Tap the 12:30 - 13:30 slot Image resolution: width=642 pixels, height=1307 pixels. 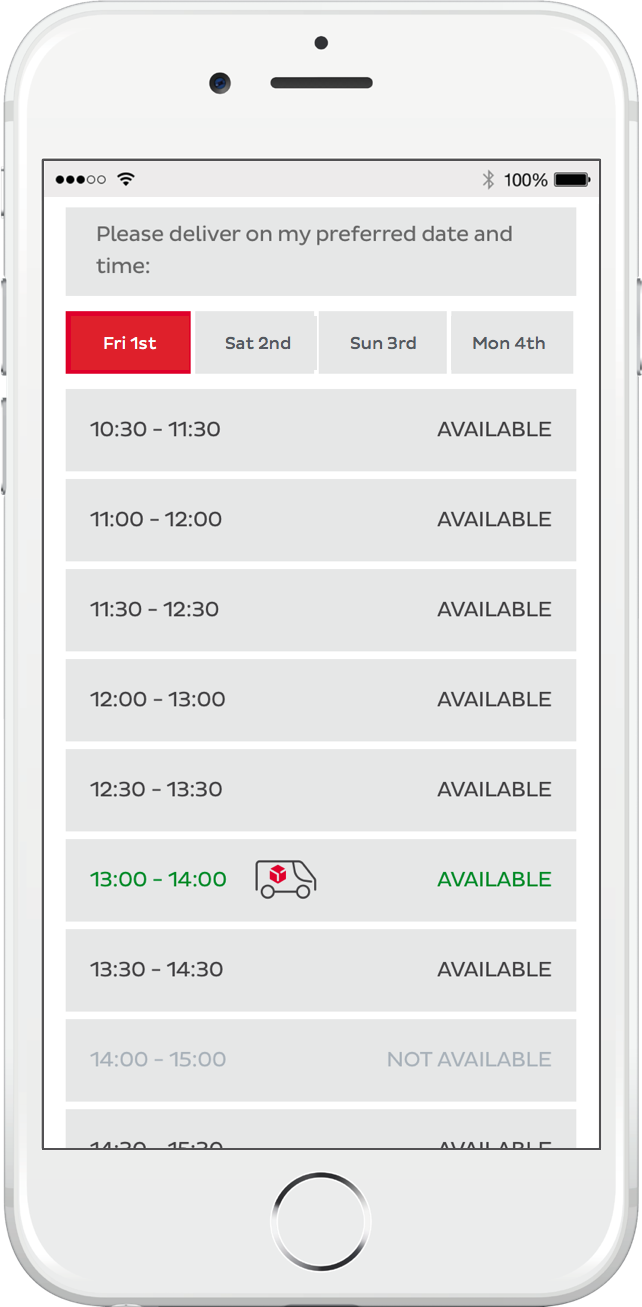320,790
